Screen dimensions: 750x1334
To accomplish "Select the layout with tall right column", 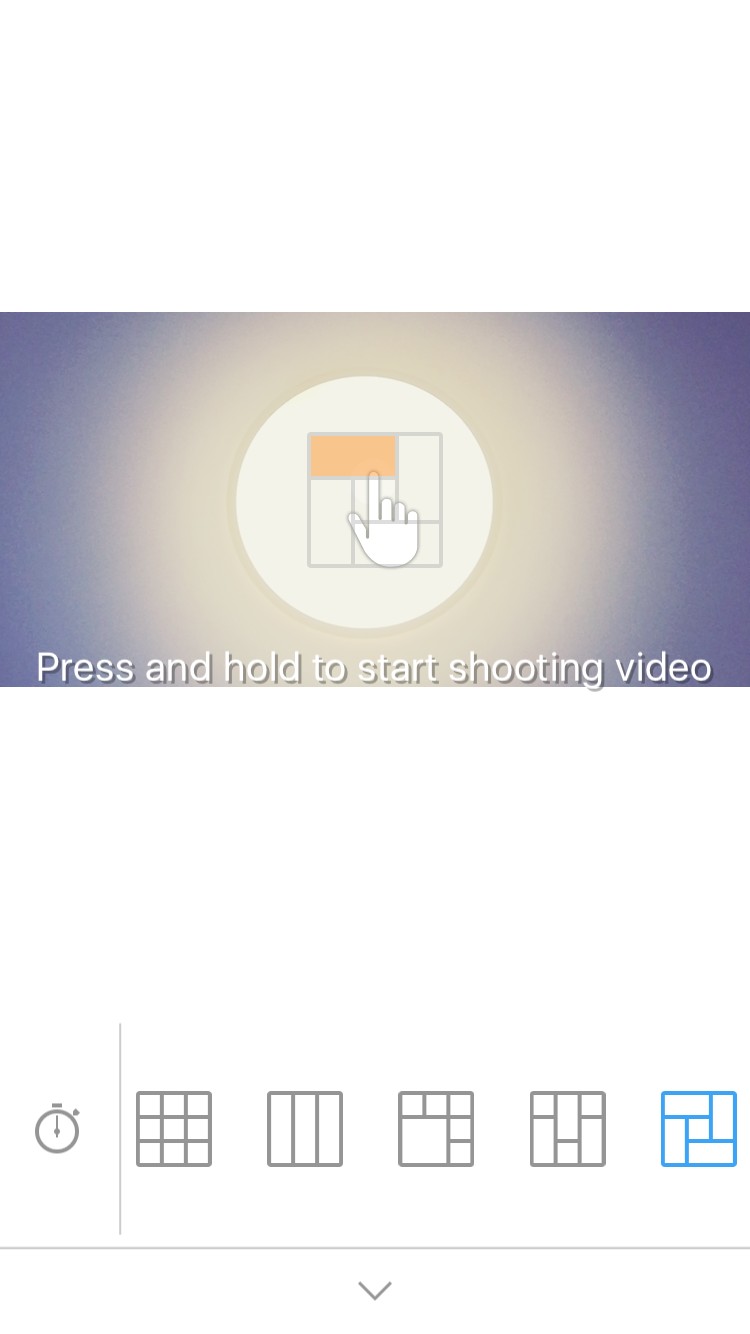I will pyautogui.click(x=567, y=1129).
